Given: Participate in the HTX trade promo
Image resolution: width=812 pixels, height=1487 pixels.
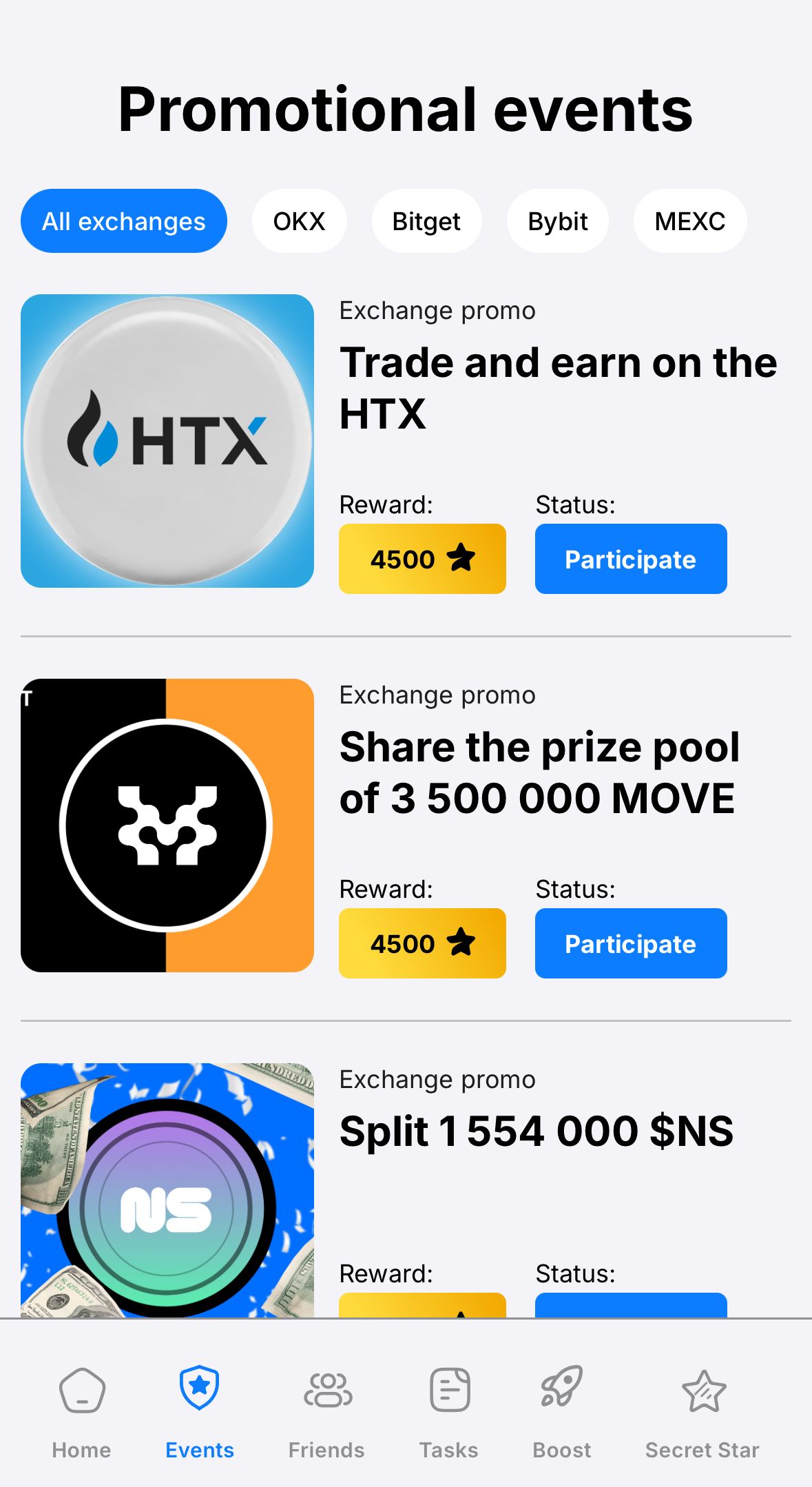Looking at the screenshot, I should point(630,559).
